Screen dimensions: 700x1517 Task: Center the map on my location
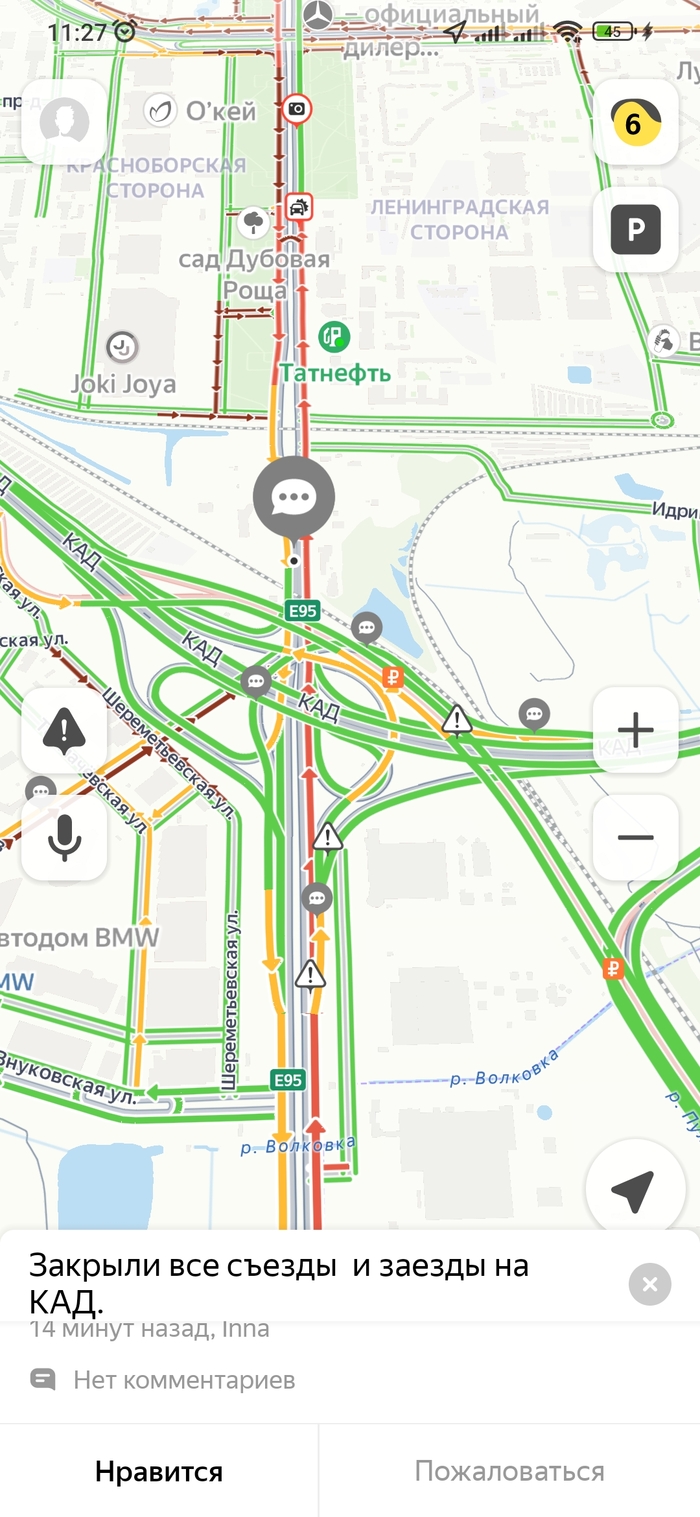634,1189
